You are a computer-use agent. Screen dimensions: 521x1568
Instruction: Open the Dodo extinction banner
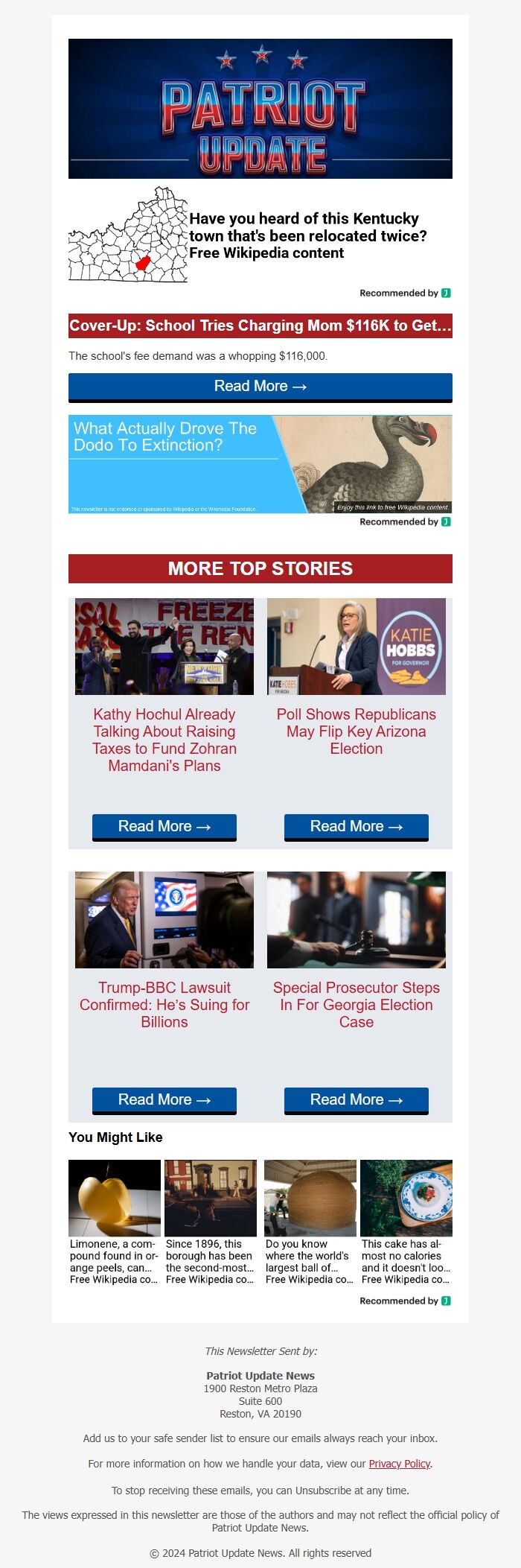pyautogui.click(x=260, y=463)
